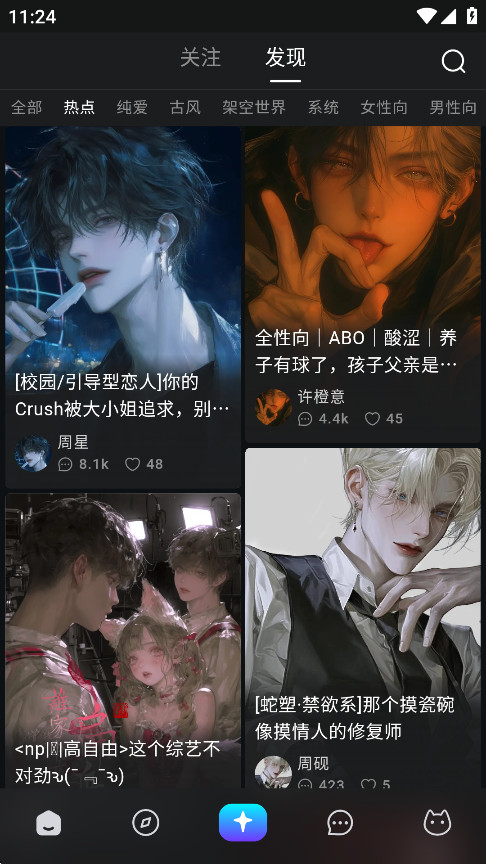Switch to the 女性向 category

click(384, 107)
